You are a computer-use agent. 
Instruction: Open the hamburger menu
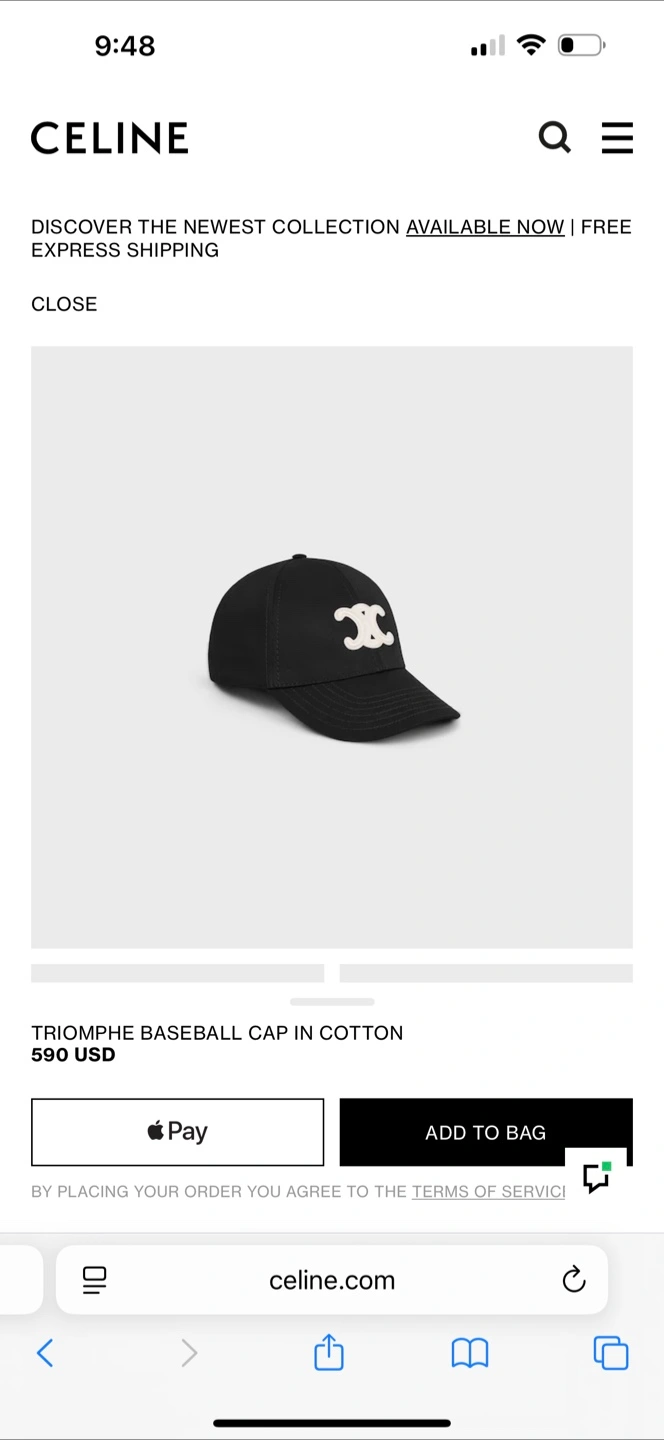(x=617, y=137)
